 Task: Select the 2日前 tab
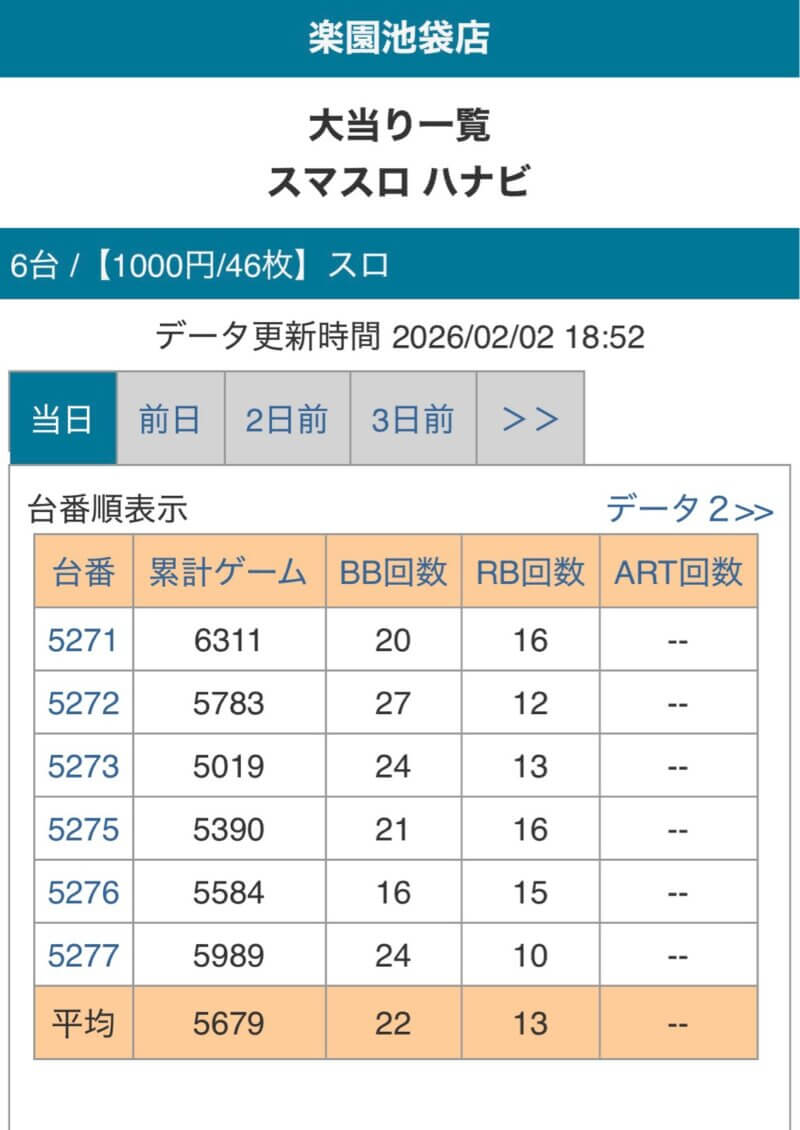pos(287,419)
